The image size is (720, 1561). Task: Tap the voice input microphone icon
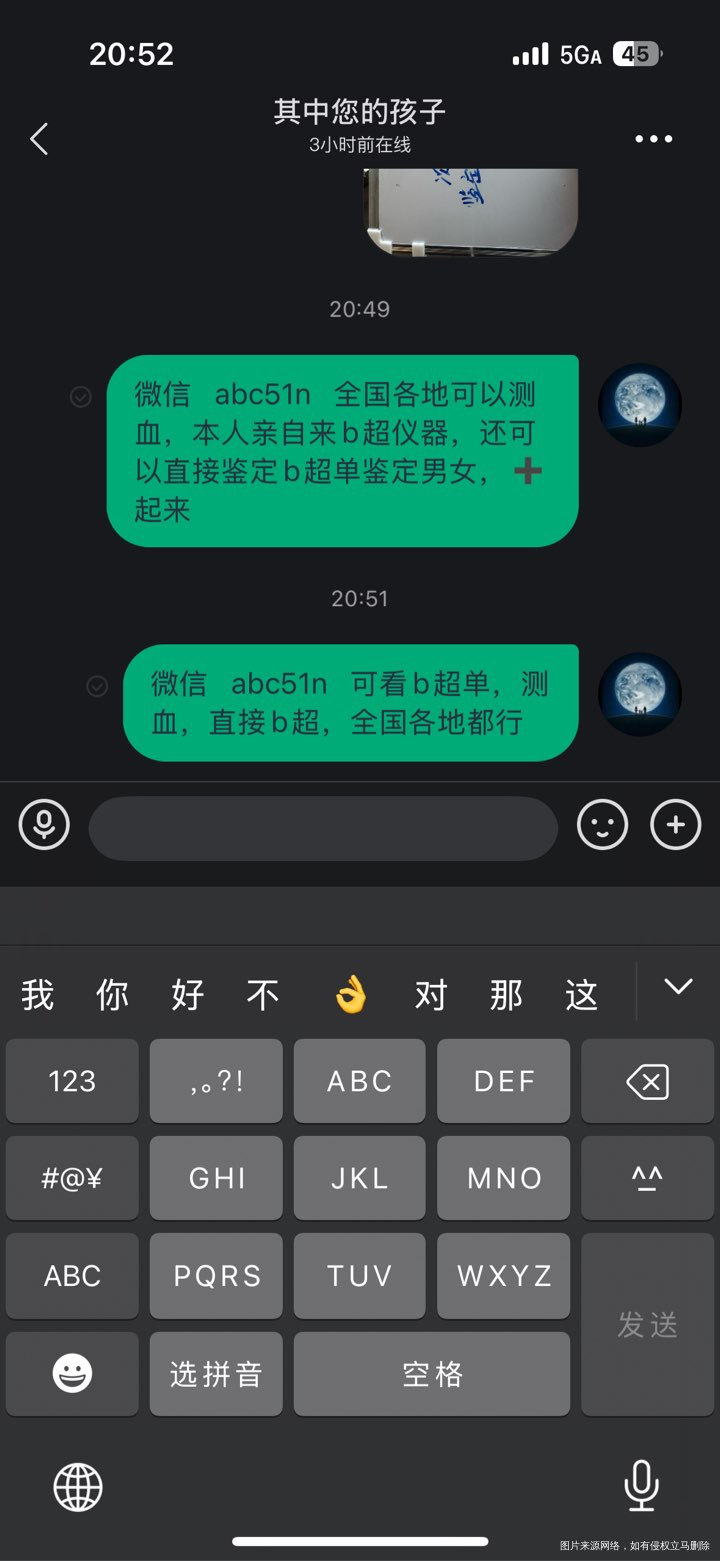[44, 825]
